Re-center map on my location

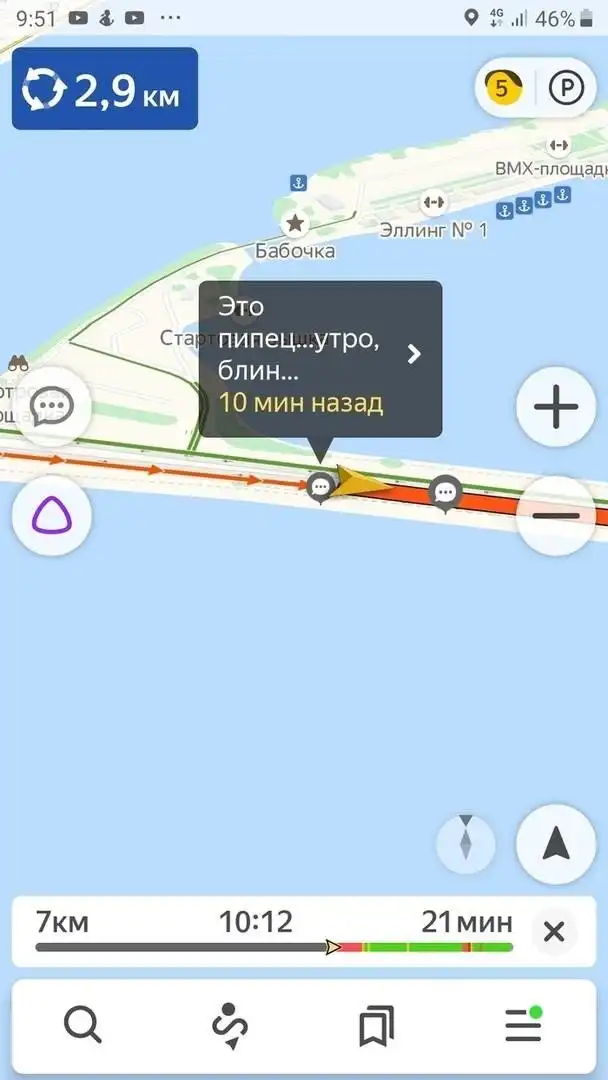coord(556,844)
